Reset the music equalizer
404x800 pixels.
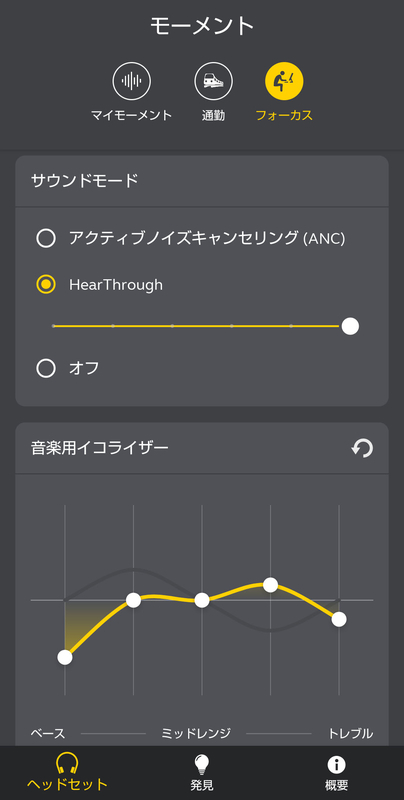362,448
